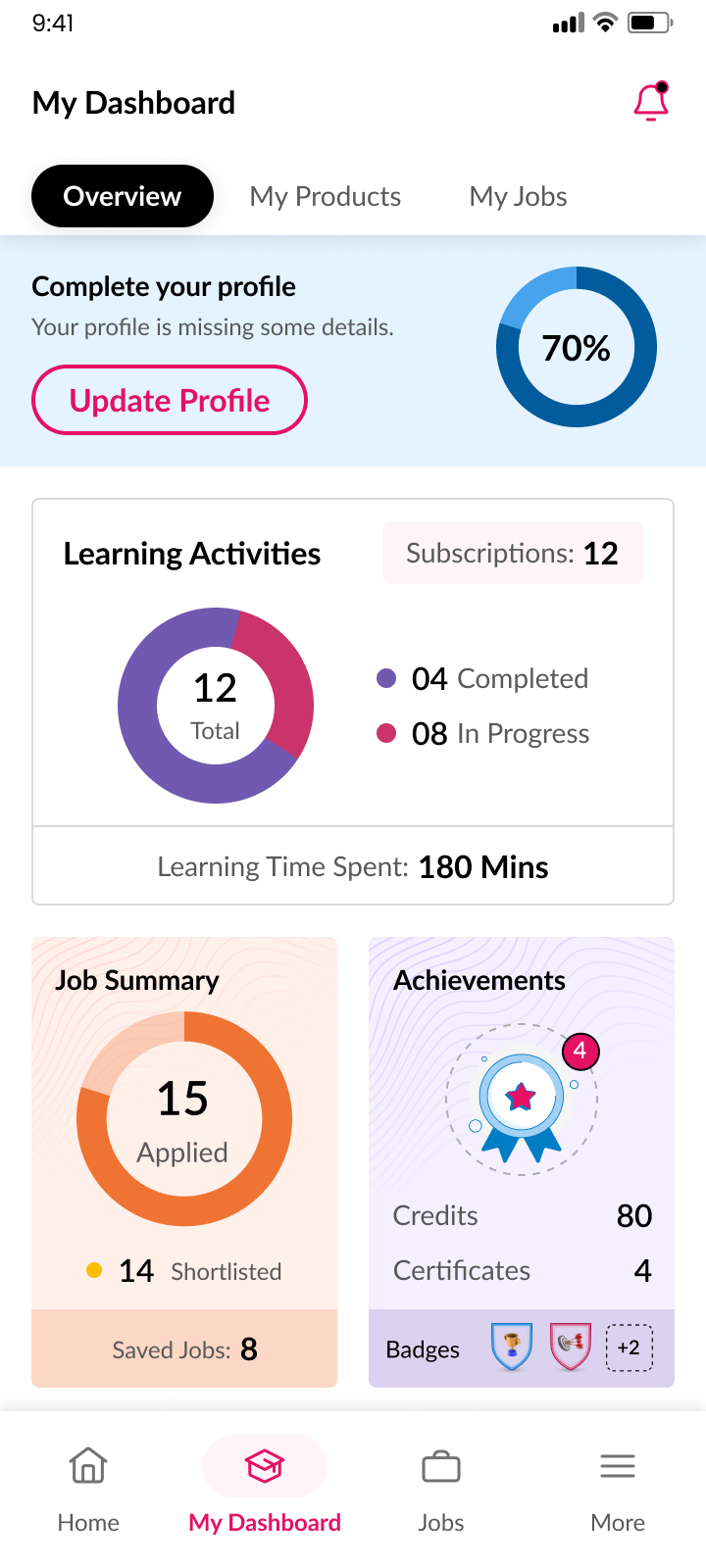Open the Job Summary card

(x=137, y=980)
